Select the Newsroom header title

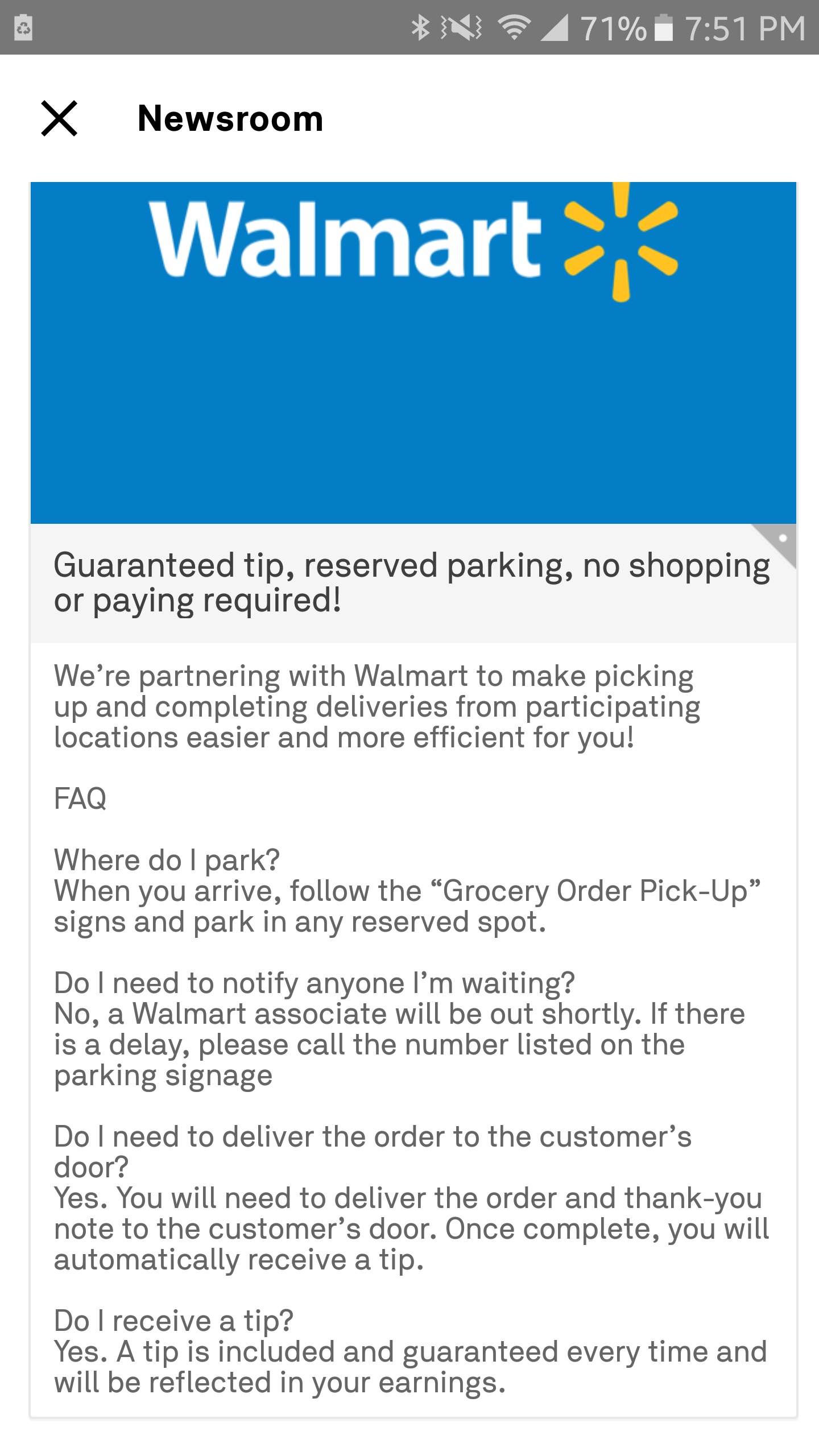230,118
